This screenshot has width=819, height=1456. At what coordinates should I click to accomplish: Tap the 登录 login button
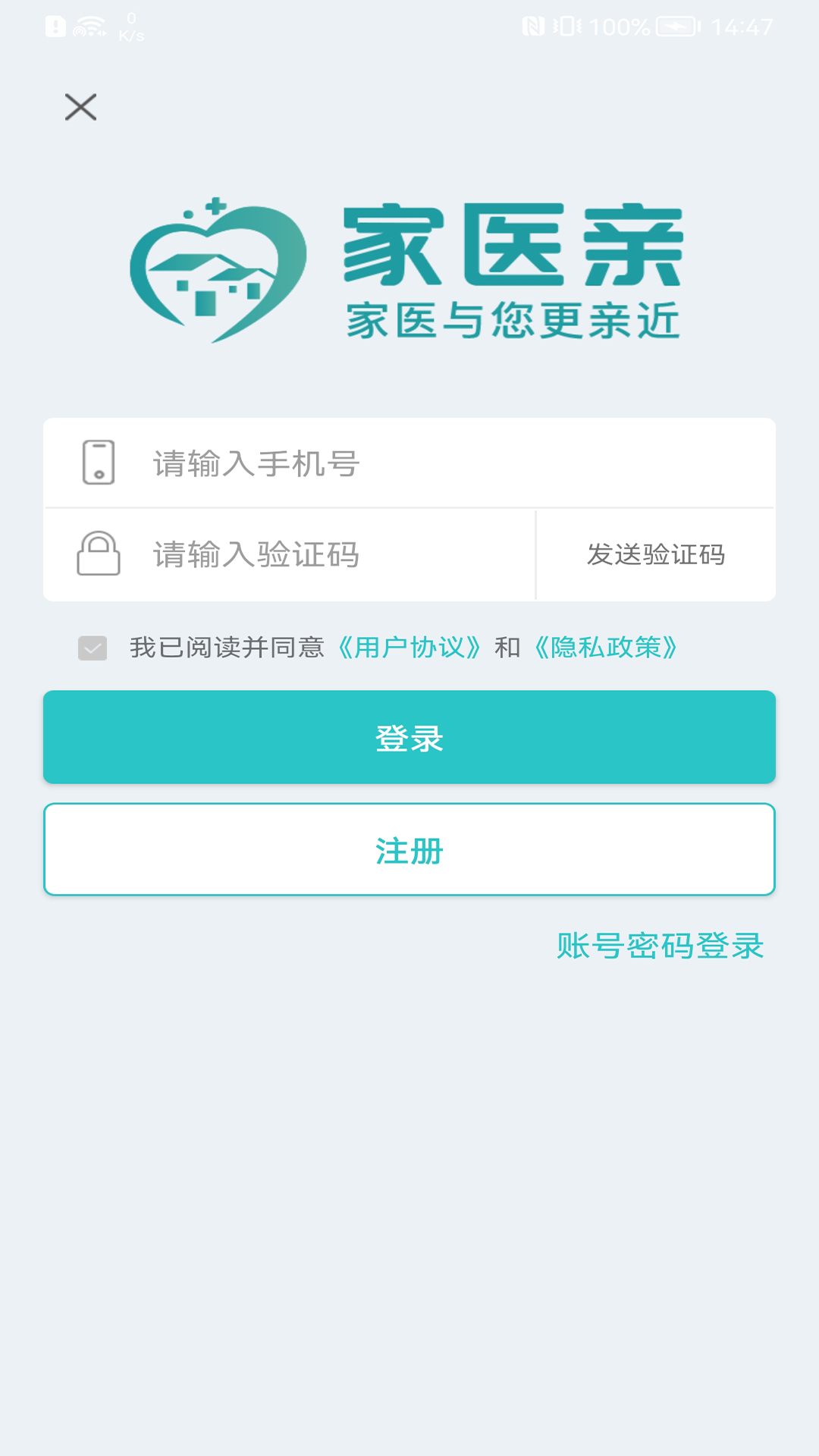tap(409, 737)
